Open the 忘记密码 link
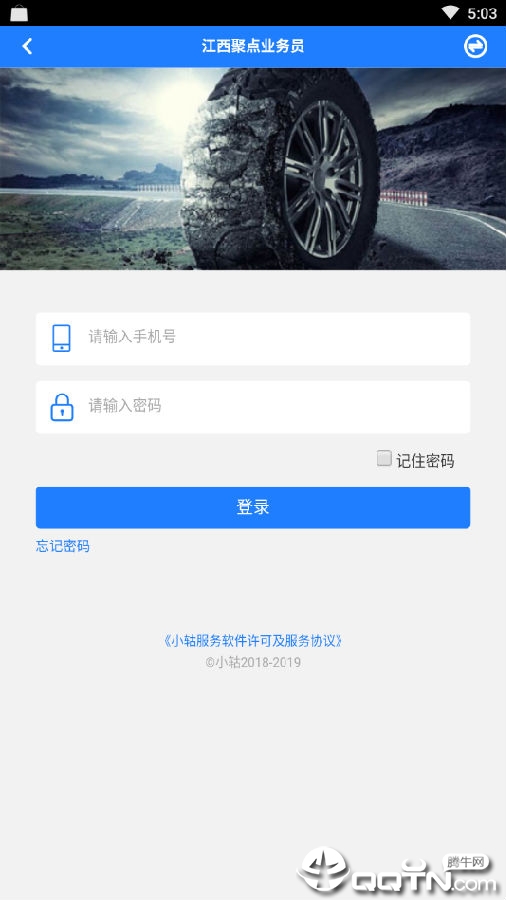The width and height of the screenshot is (506, 900). (x=63, y=546)
